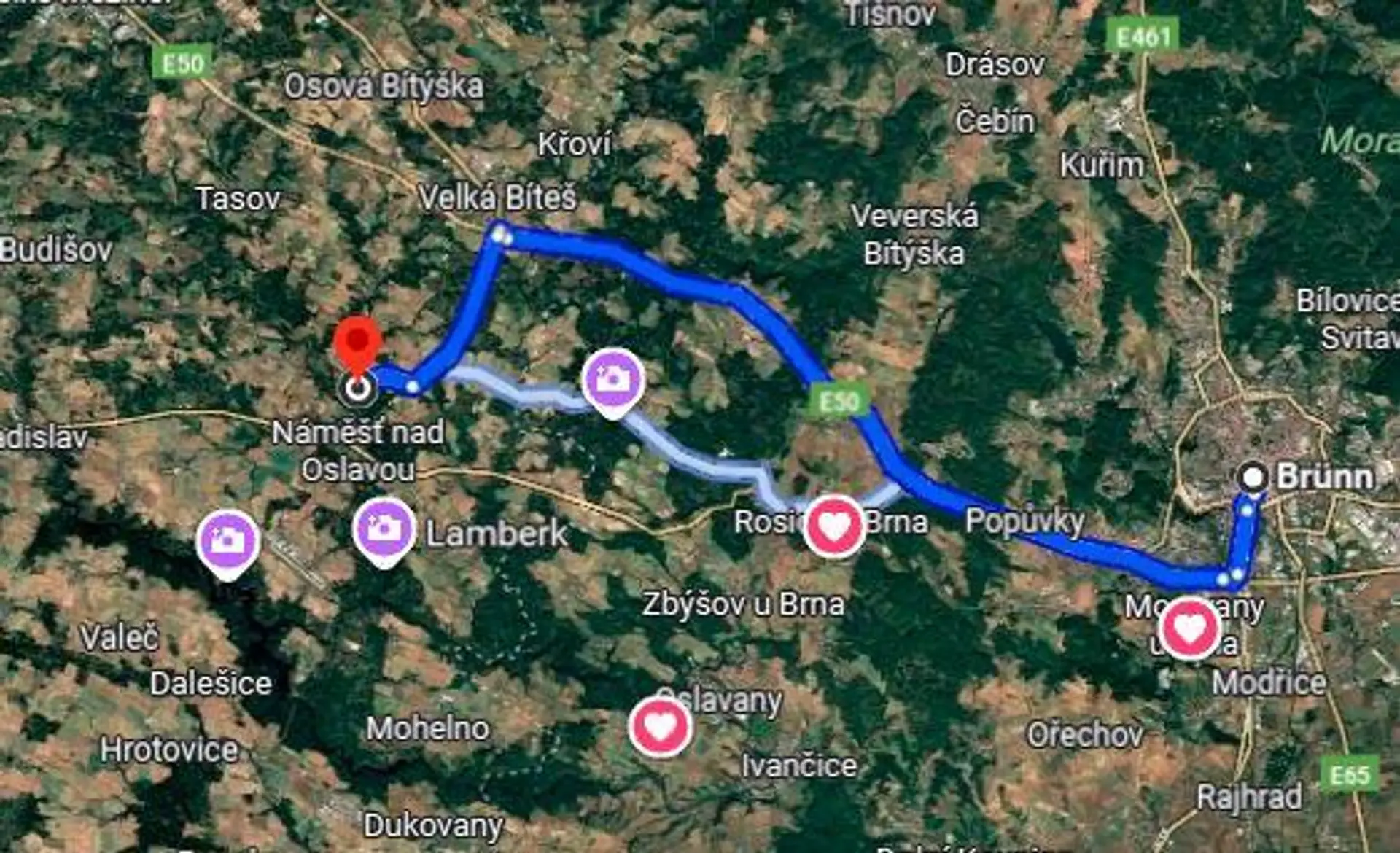Image resolution: width=1400 pixels, height=853 pixels.
Task: Open the photo marker on the alternate route
Action: (x=614, y=379)
